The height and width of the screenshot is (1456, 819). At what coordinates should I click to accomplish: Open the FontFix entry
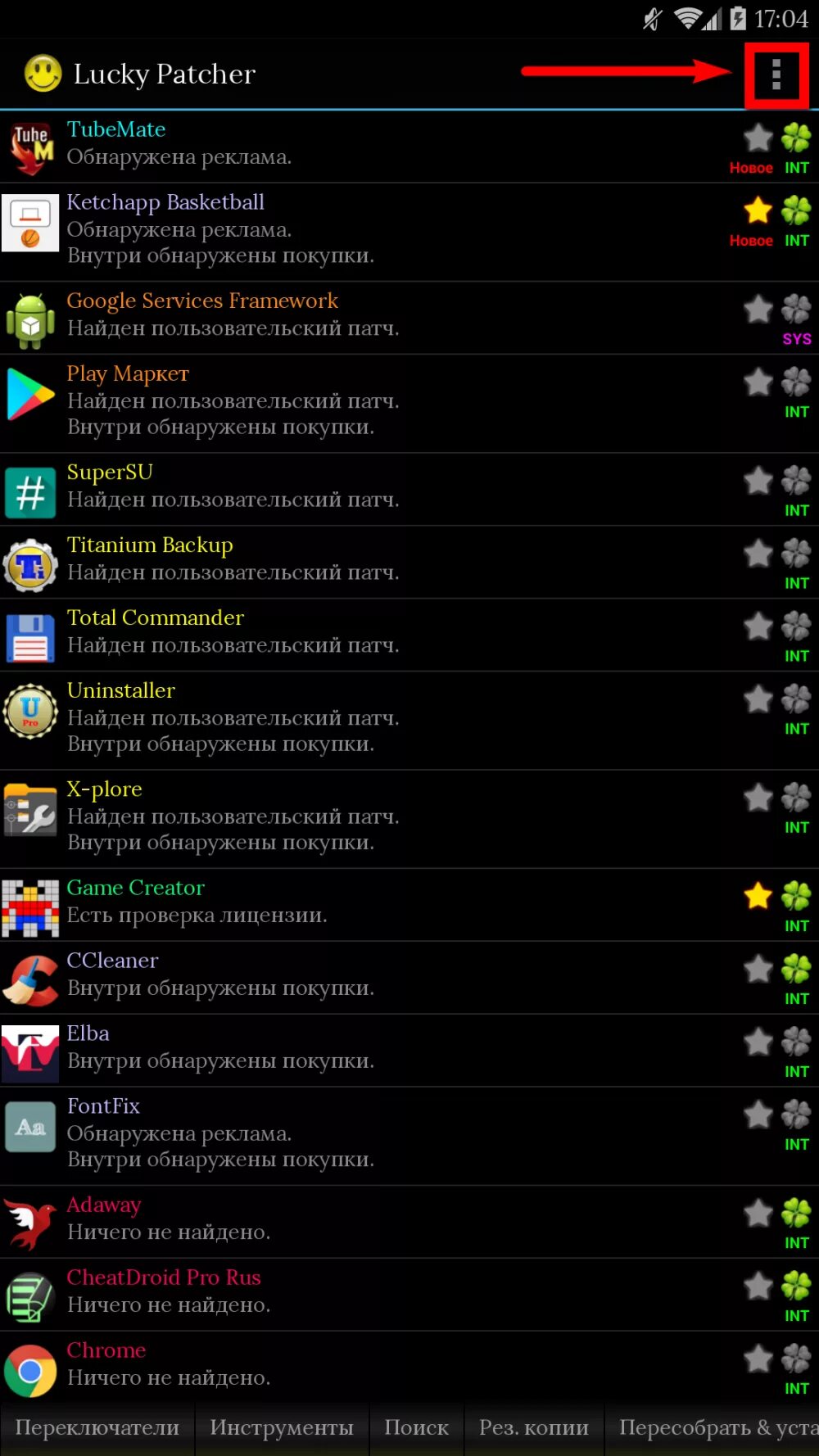(409, 1137)
